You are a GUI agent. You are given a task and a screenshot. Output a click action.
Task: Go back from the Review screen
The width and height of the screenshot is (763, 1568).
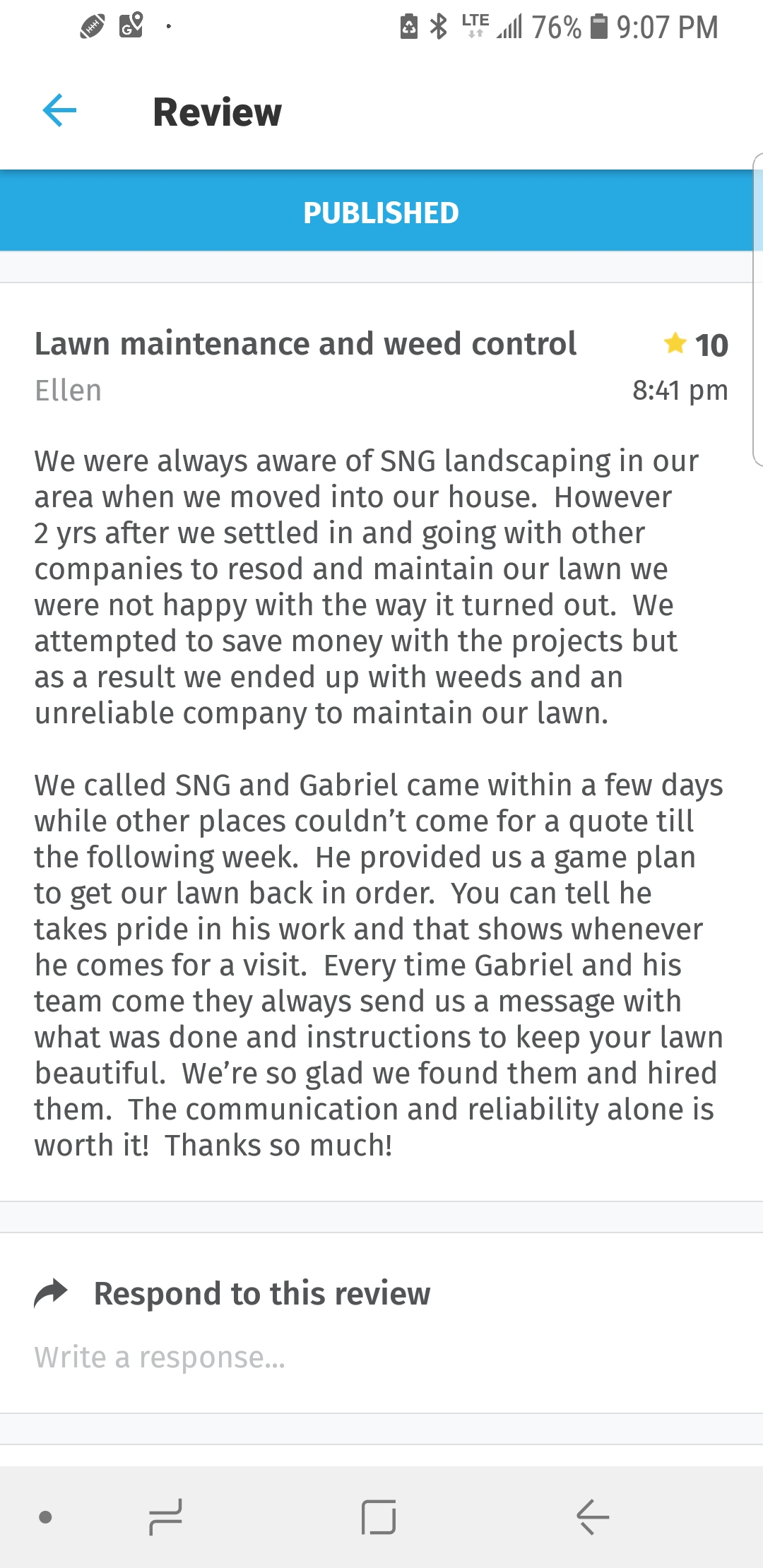click(x=59, y=111)
